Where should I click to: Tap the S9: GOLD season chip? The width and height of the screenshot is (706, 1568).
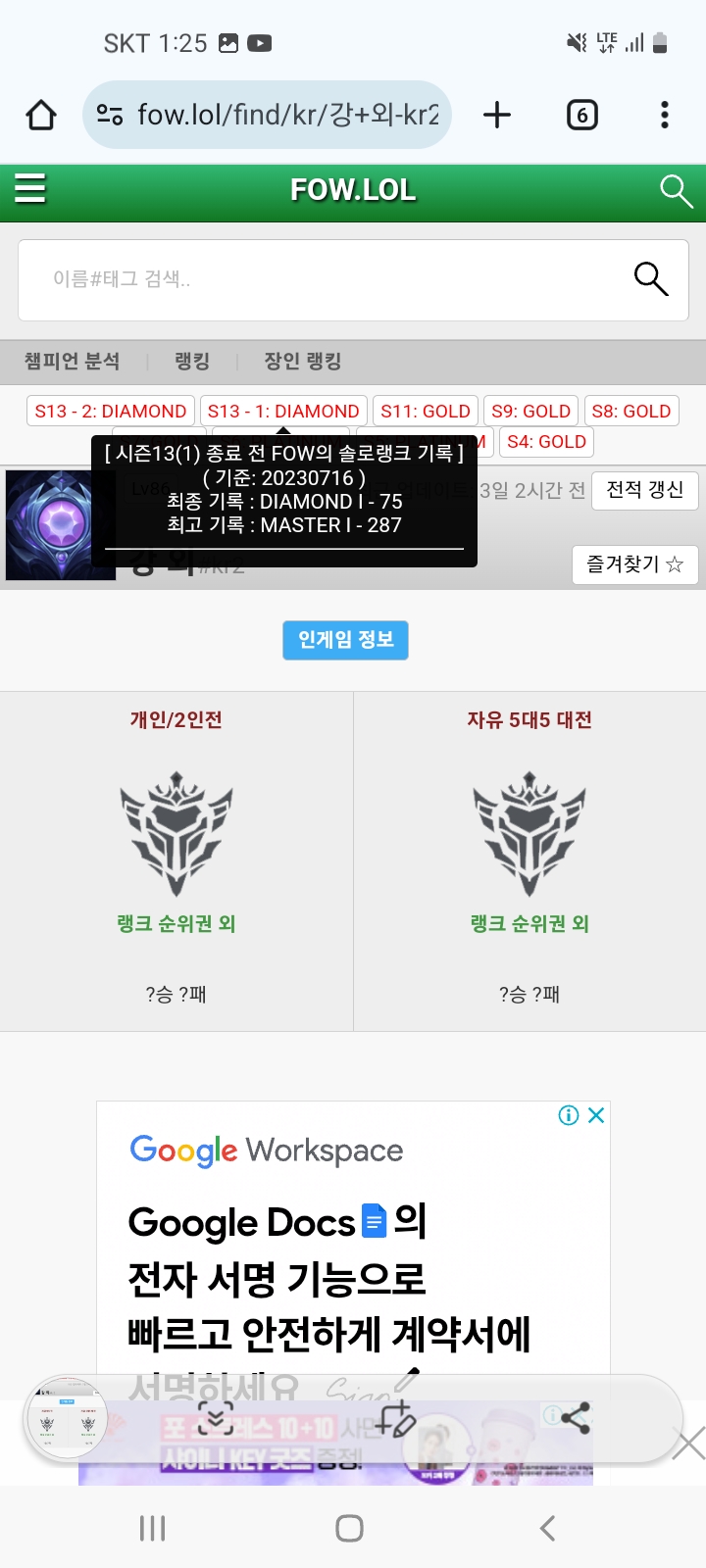click(x=530, y=412)
